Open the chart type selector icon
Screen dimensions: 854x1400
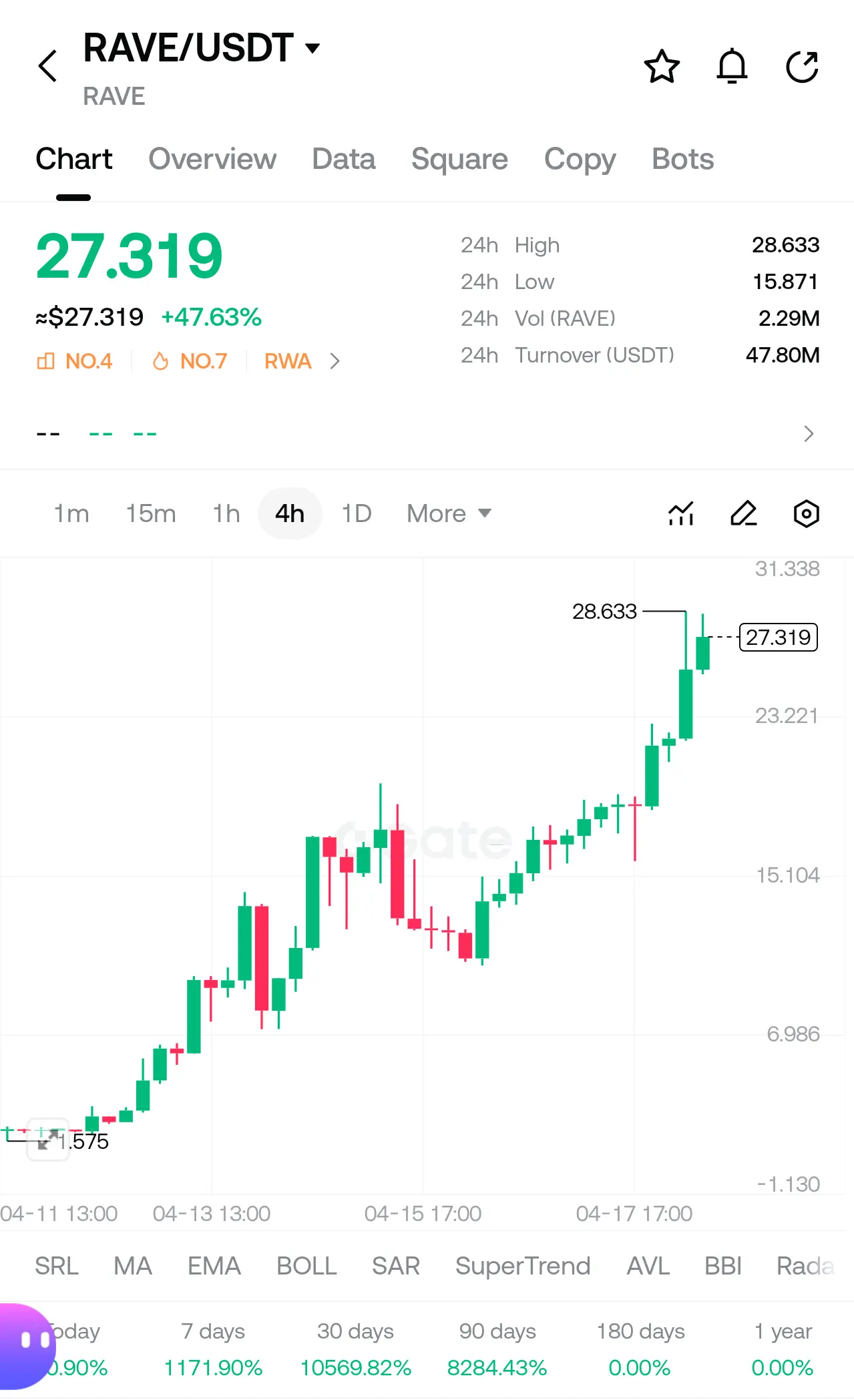680,513
